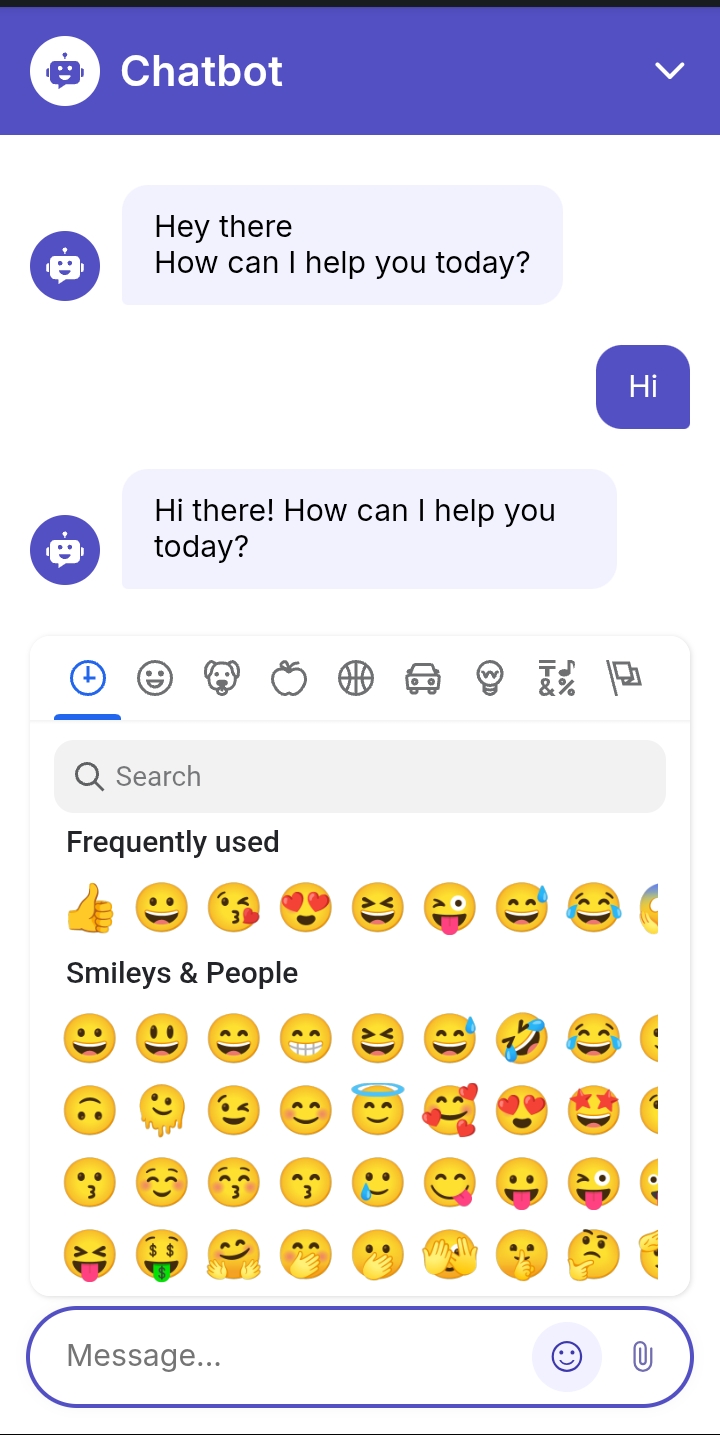Open the Symbols emoji tab

pyautogui.click(x=557, y=679)
